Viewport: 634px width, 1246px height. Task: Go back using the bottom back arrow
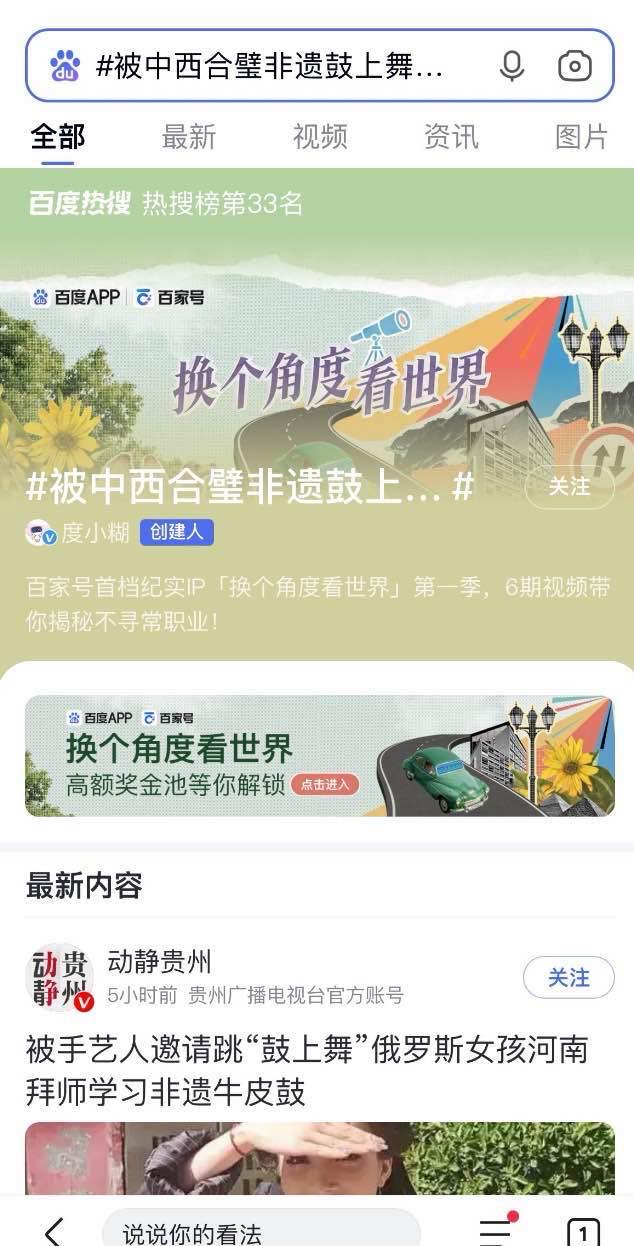pos(54,1231)
